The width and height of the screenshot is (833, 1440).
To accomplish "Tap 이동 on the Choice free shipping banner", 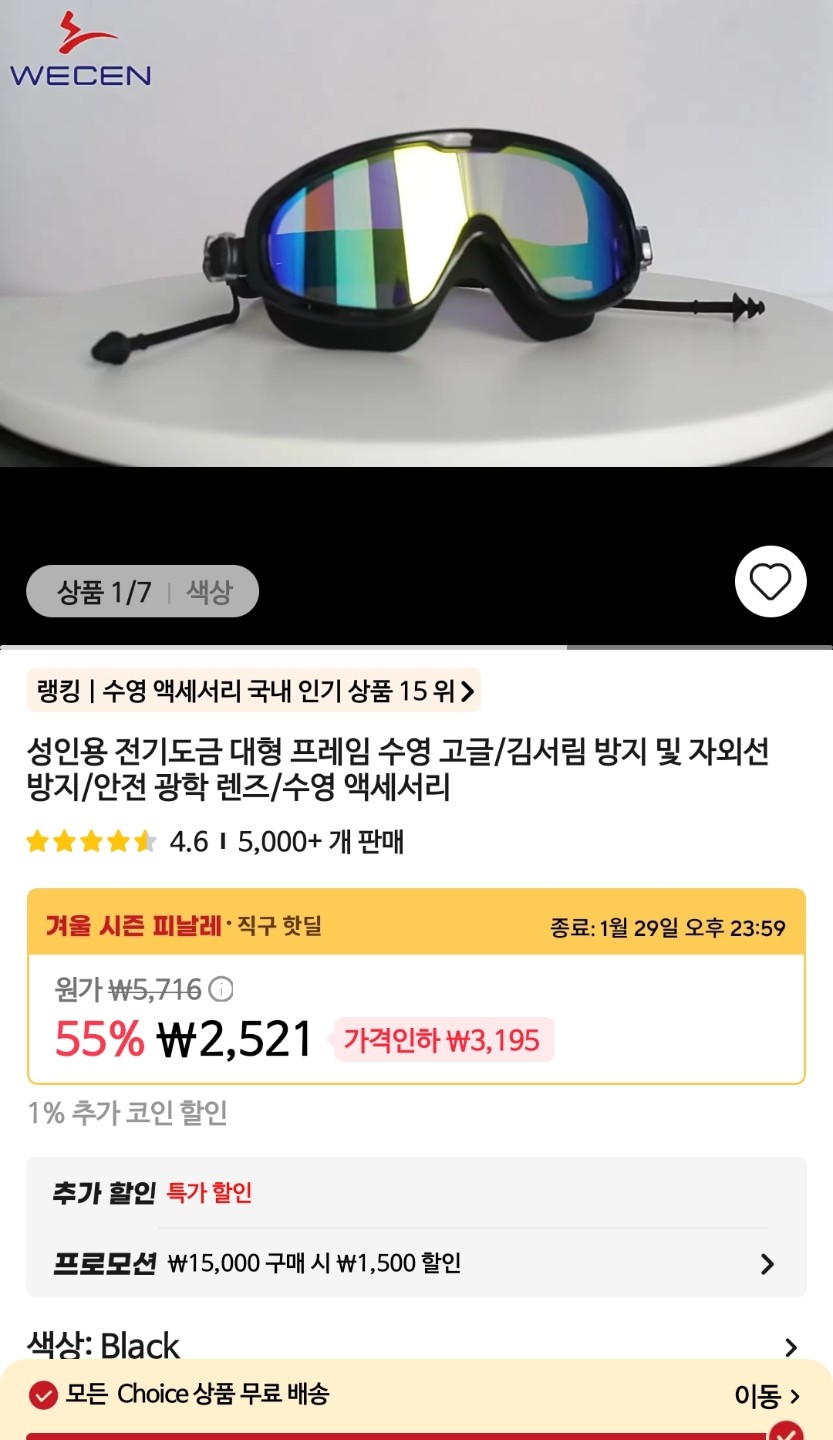I will 767,1396.
